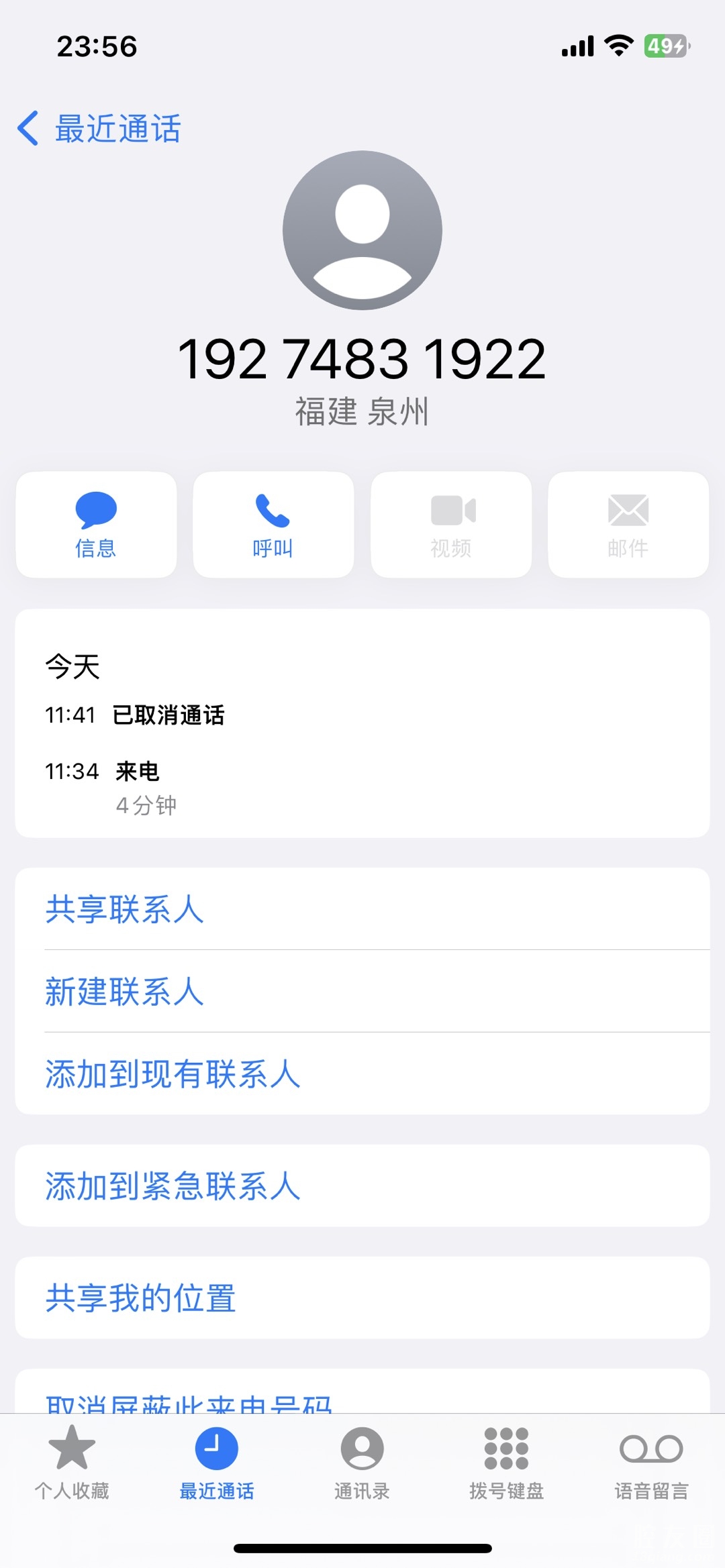Select 添加到紧急联系人
The height and width of the screenshot is (1568, 725).
point(173,1186)
